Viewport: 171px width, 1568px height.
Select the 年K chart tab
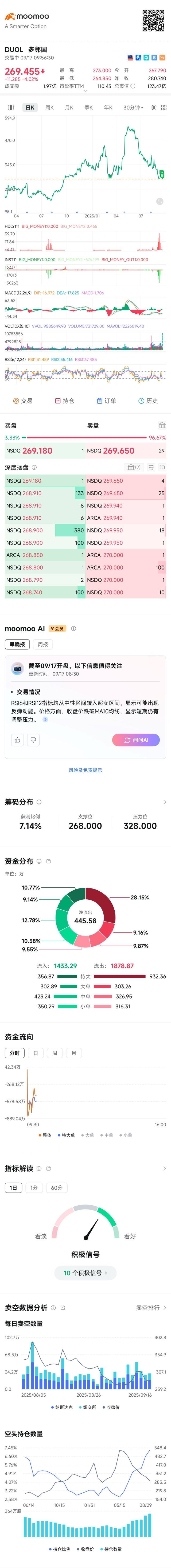click(x=108, y=108)
